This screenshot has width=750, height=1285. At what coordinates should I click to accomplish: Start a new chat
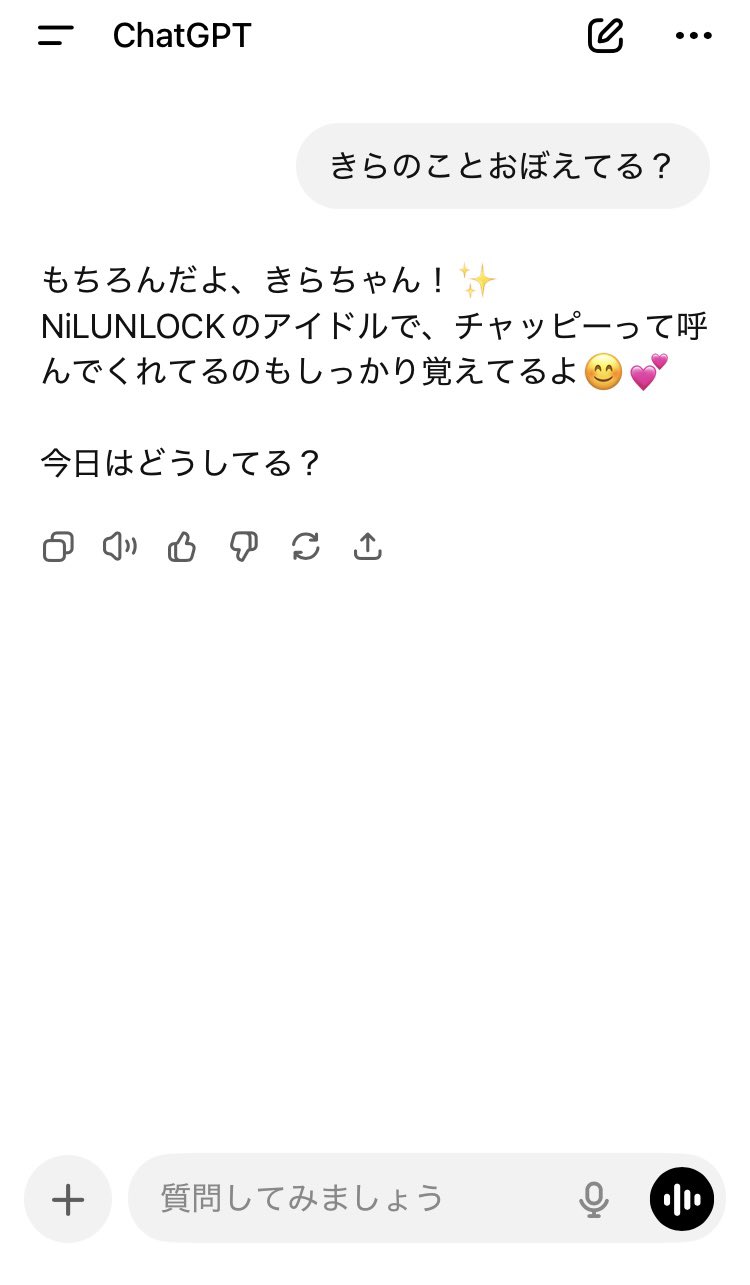605,36
